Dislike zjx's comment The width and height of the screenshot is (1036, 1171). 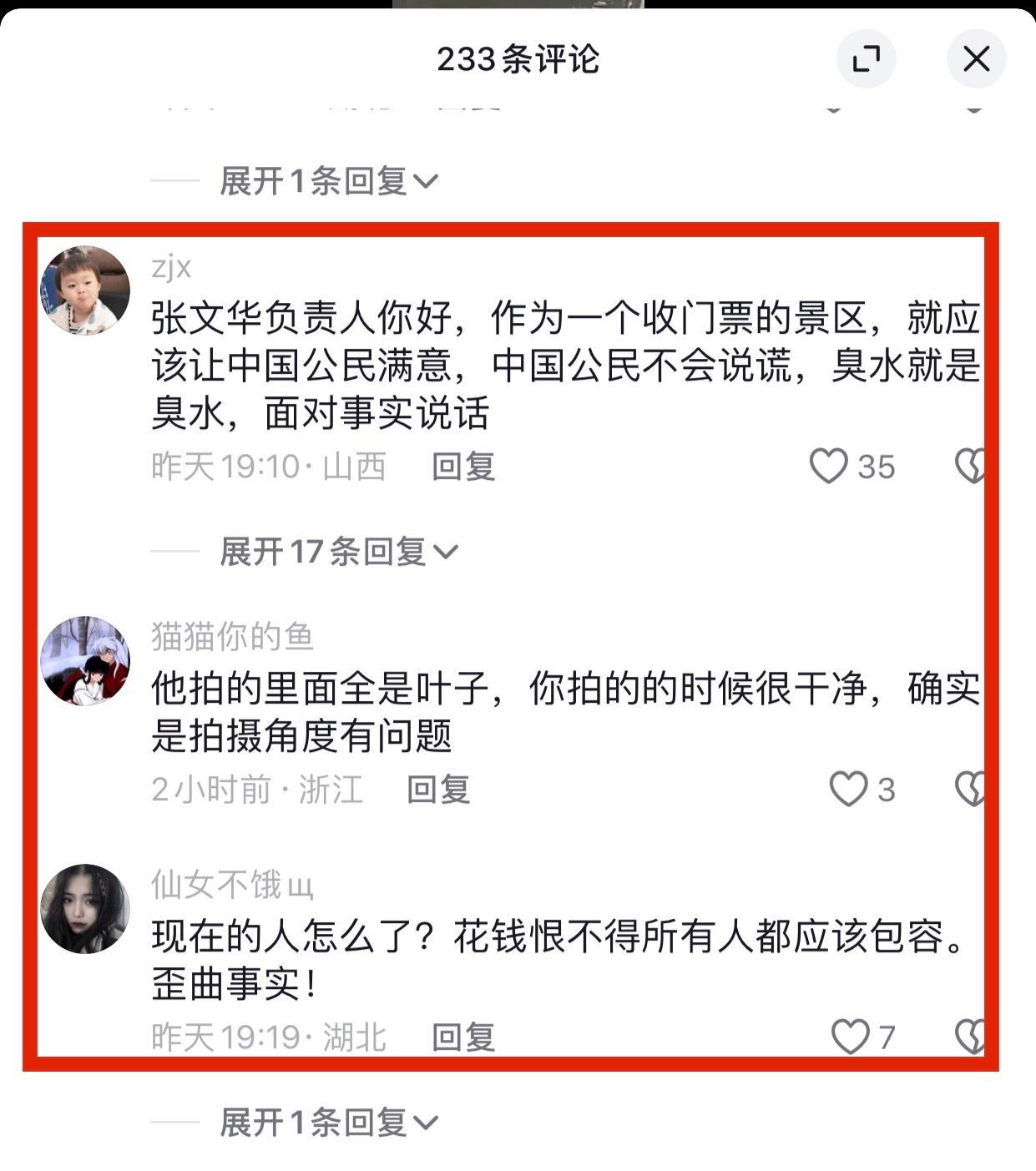[970, 466]
